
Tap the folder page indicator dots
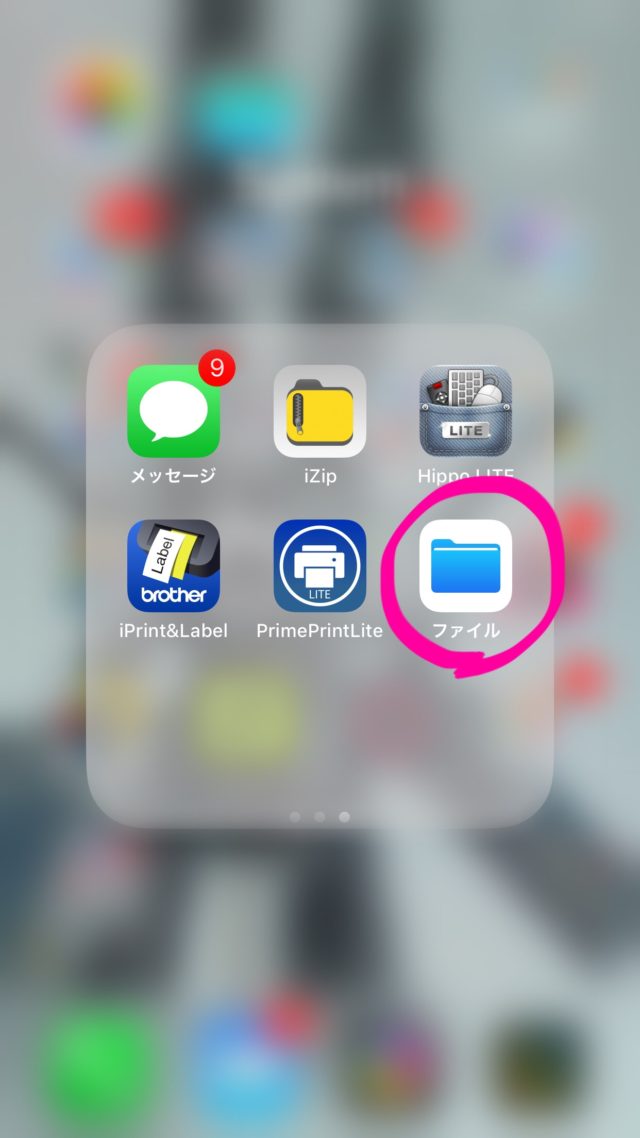click(320, 817)
